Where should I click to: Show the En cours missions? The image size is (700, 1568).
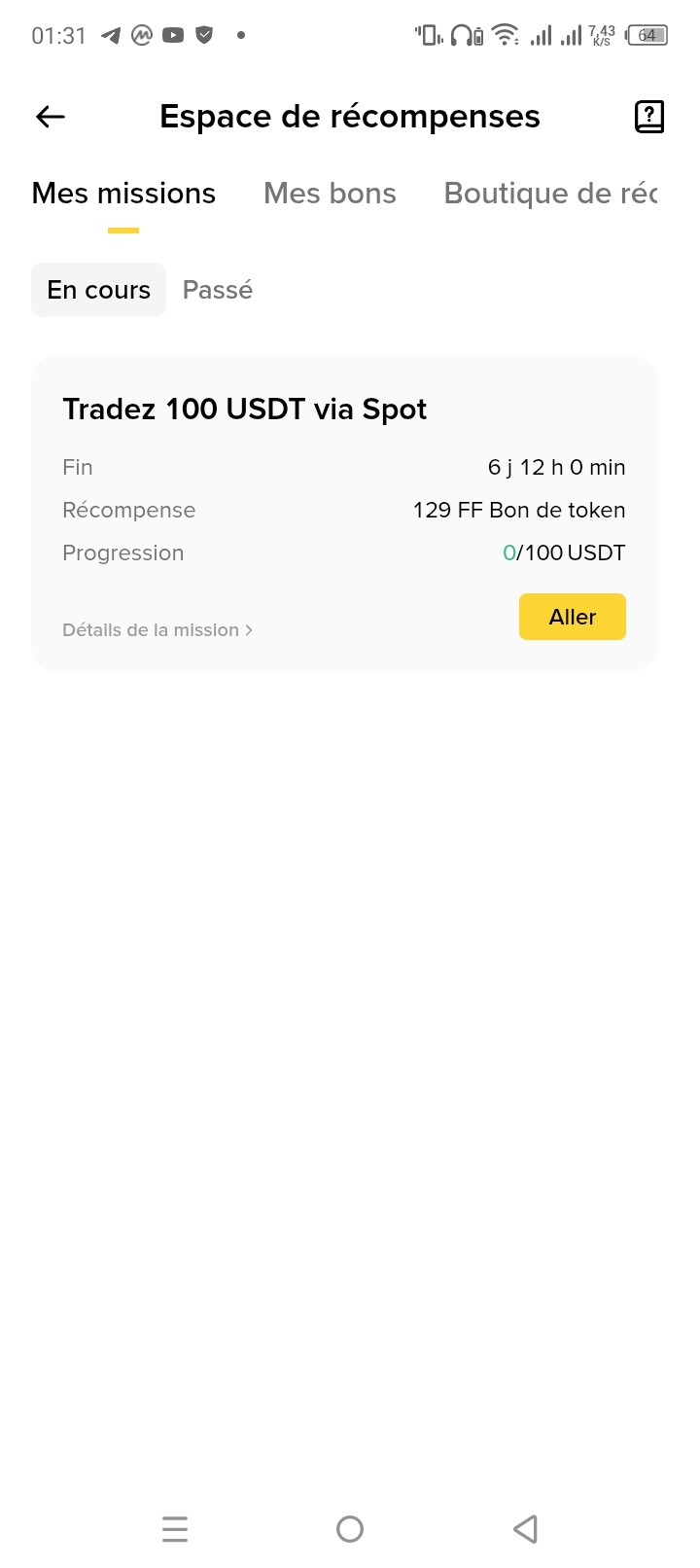(x=98, y=290)
